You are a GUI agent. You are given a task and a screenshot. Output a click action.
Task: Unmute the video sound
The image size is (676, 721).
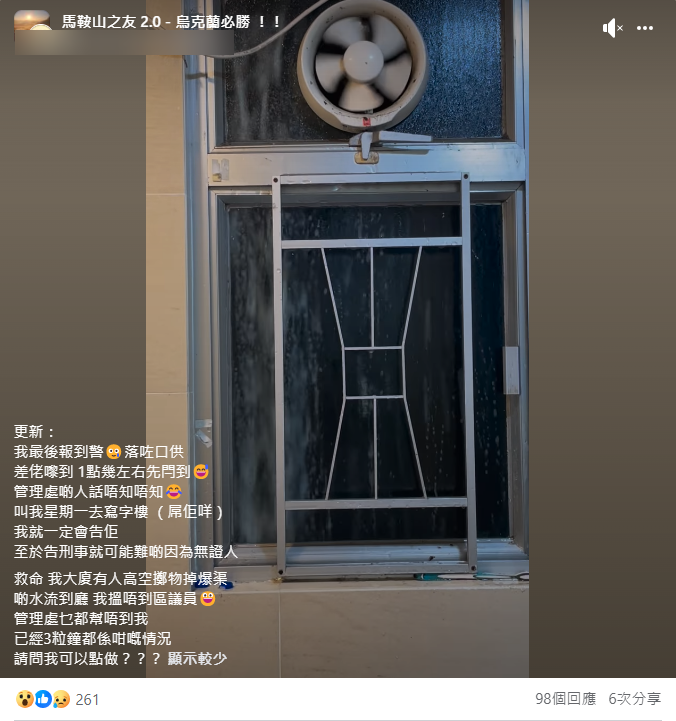pyautogui.click(x=612, y=28)
